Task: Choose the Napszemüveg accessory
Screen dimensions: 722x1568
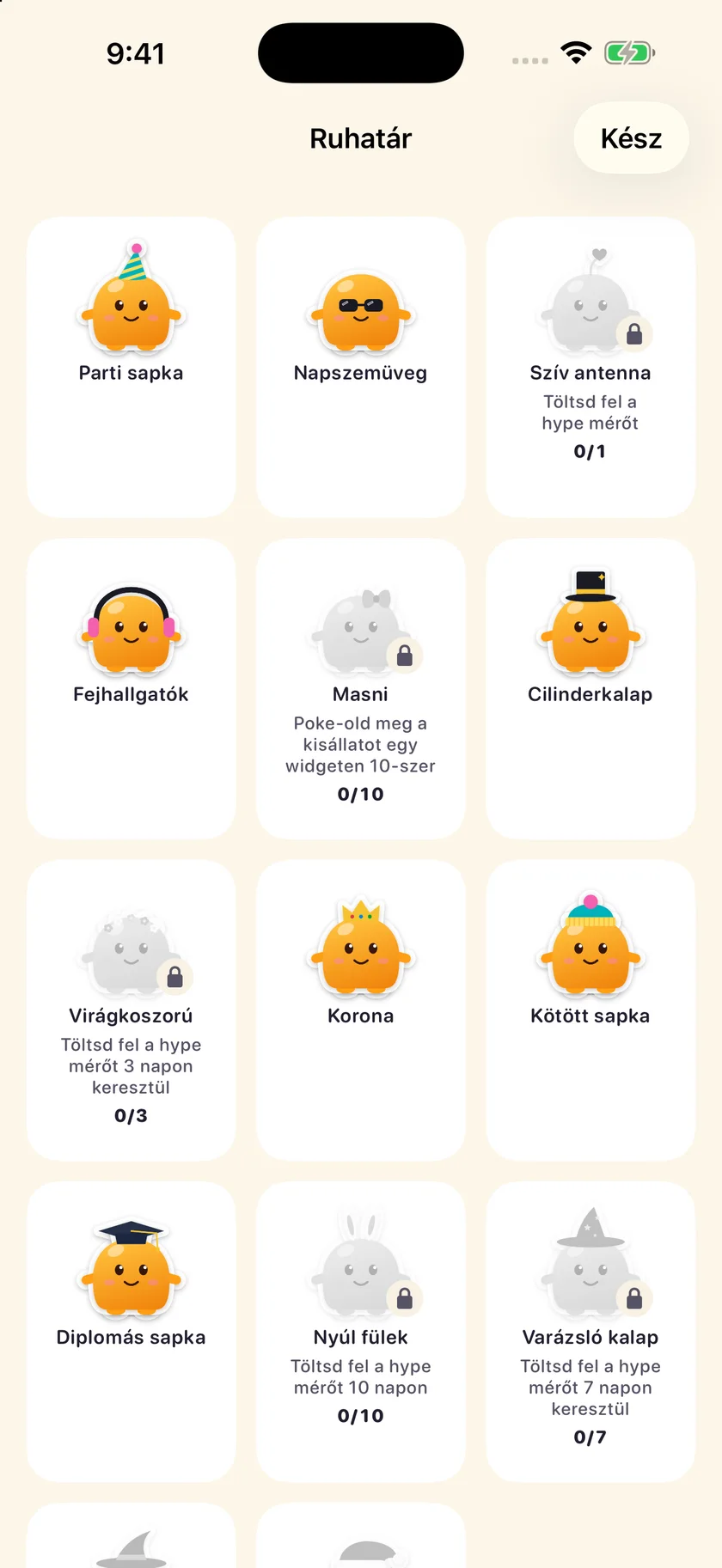Action: pyautogui.click(x=361, y=367)
